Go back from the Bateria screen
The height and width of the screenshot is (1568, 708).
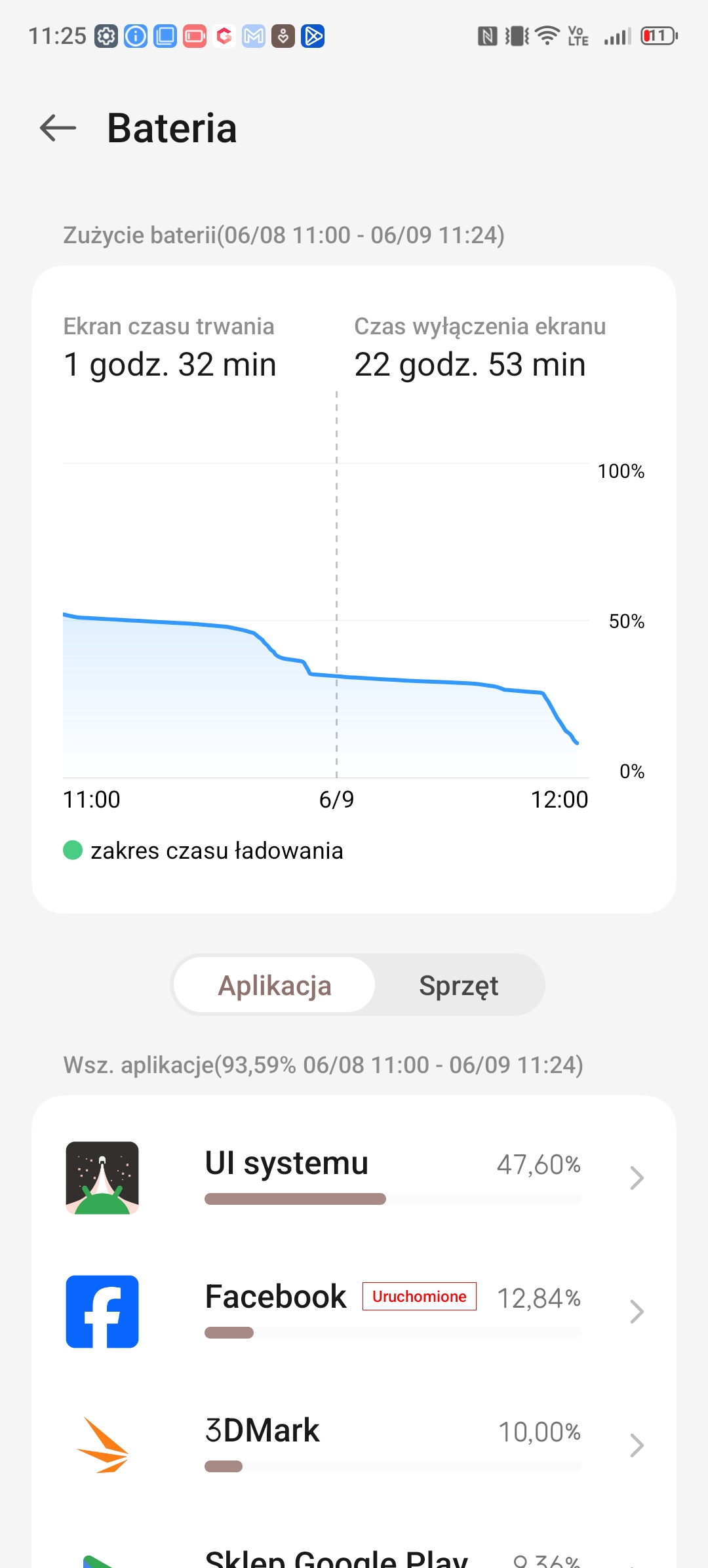pos(58,128)
